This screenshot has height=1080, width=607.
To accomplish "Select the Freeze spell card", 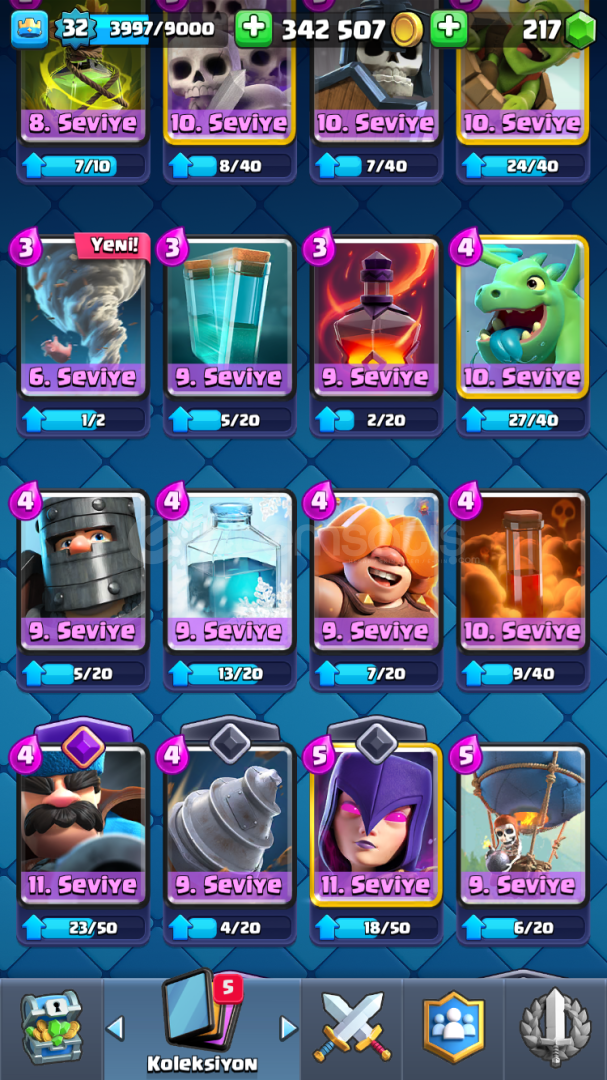I will (x=229, y=571).
